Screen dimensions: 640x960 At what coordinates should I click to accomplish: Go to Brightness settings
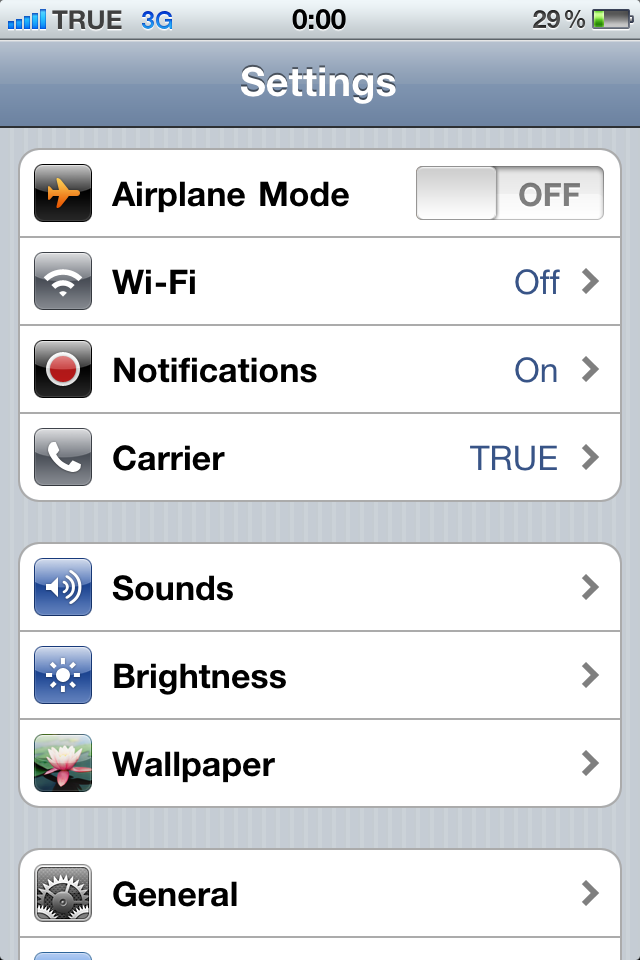320,676
